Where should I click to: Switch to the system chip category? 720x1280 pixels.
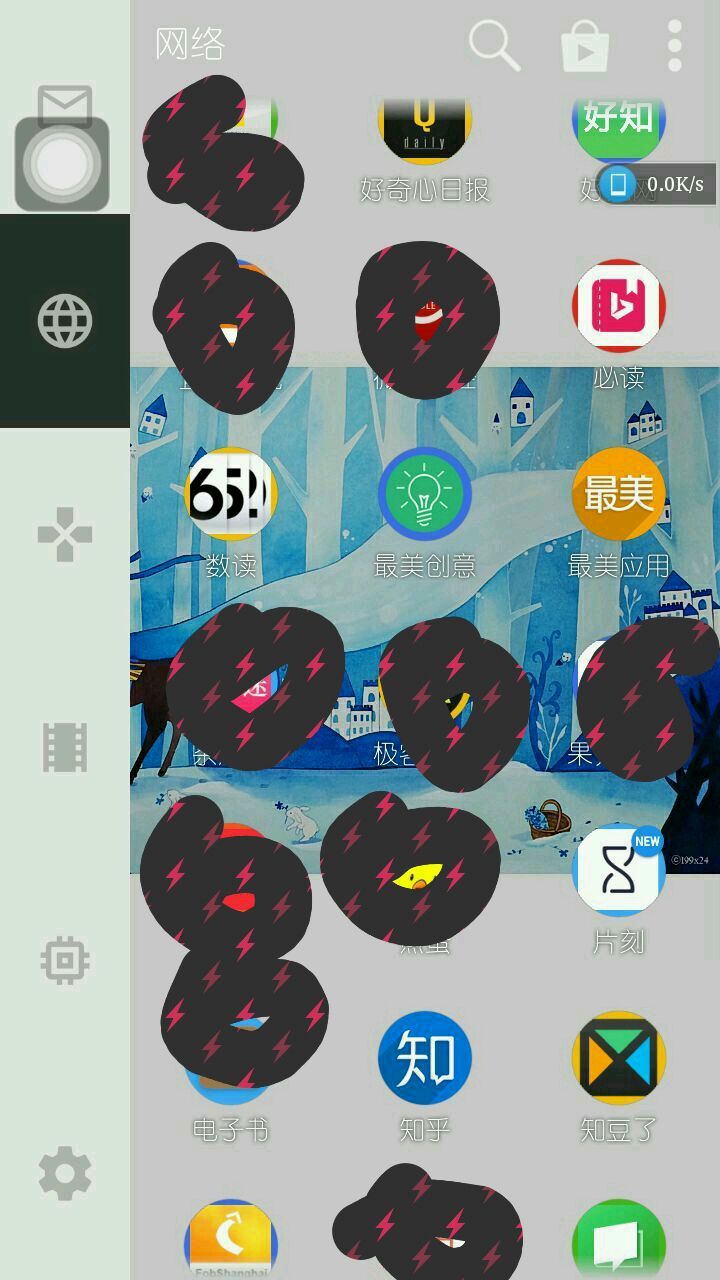tap(65, 961)
